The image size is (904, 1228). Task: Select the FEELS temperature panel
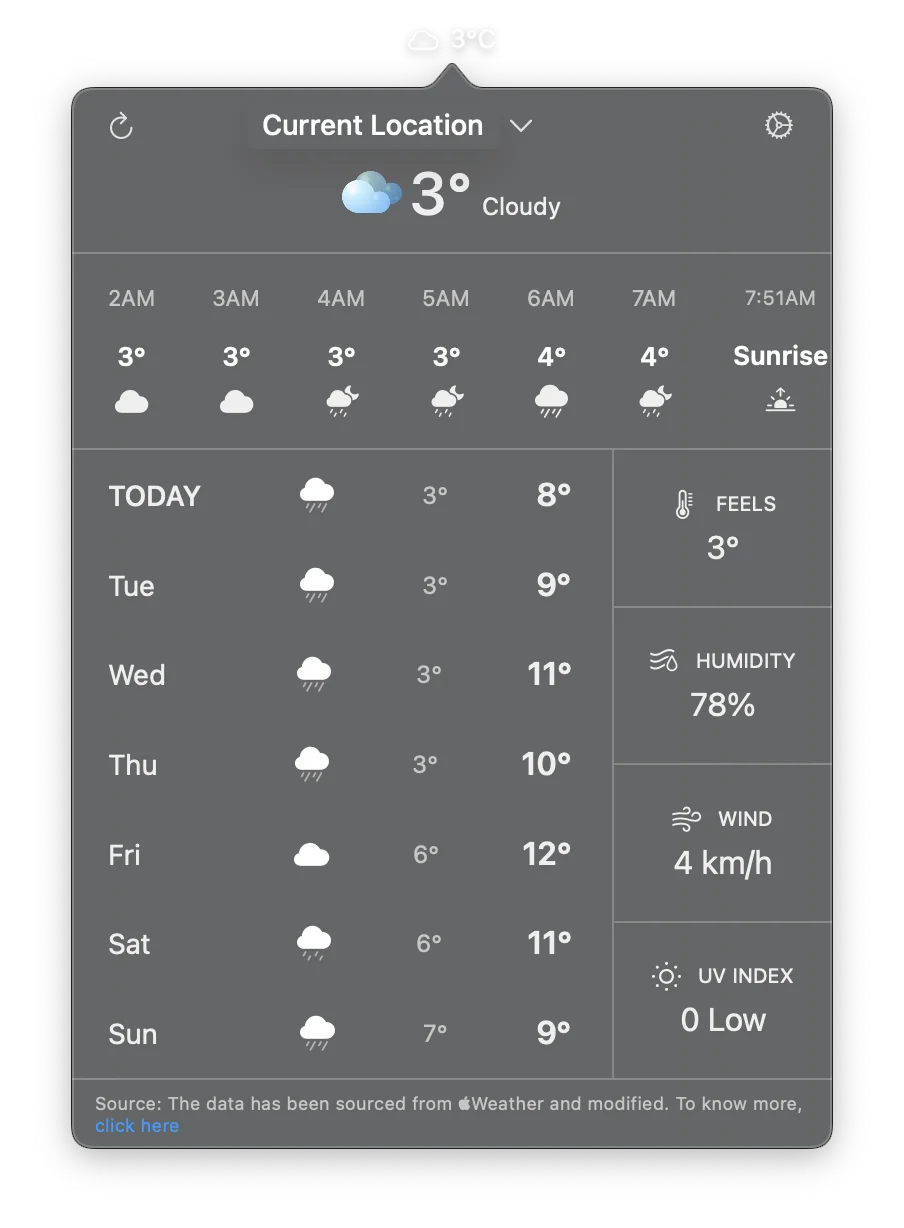point(722,528)
